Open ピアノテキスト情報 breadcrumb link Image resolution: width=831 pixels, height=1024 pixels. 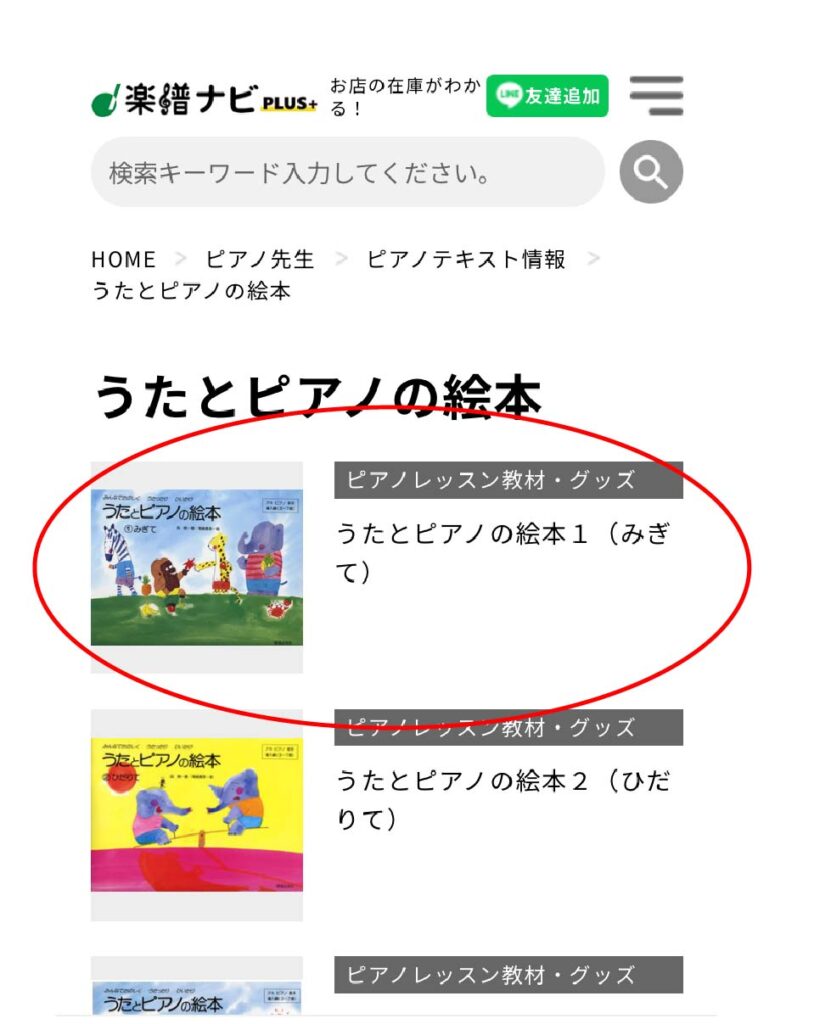(466, 260)
